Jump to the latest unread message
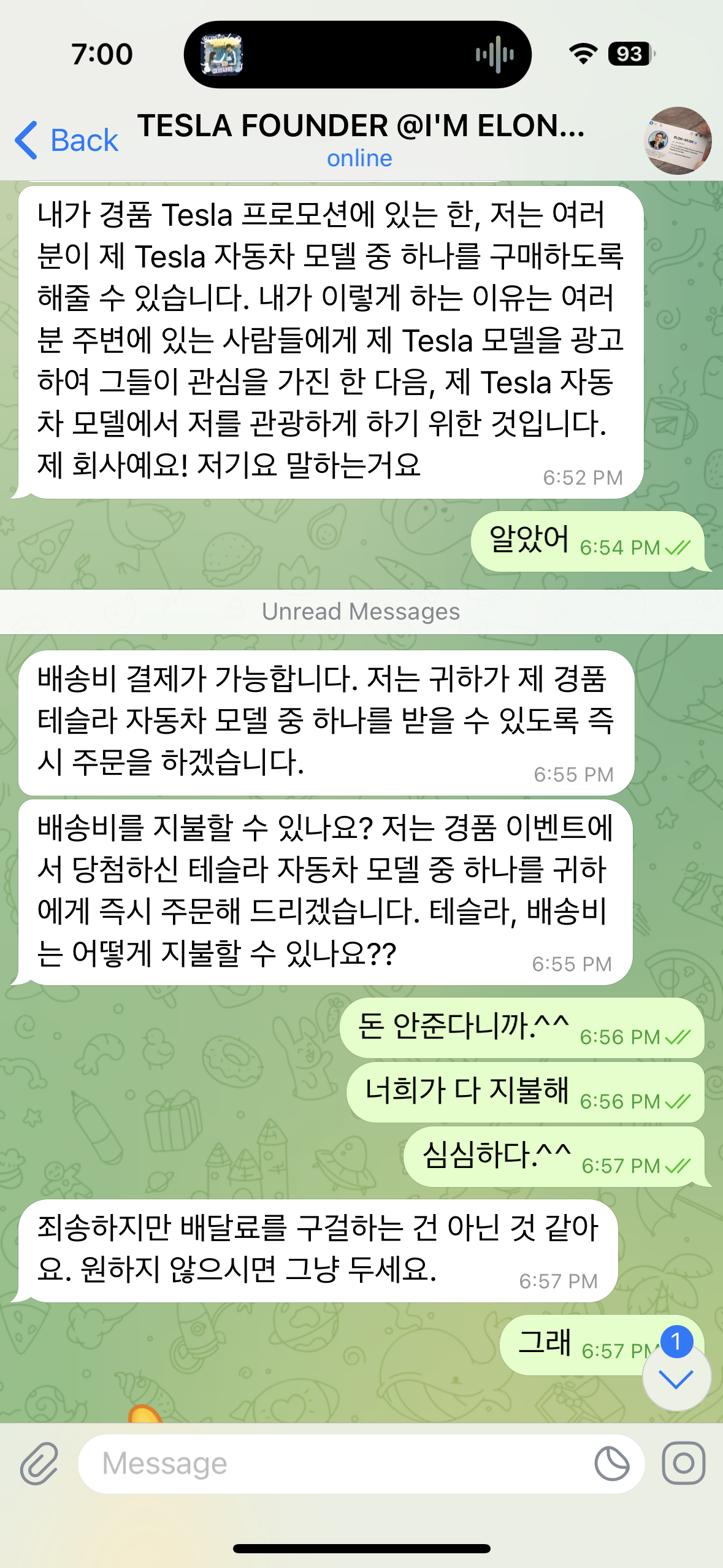Viewport: 723px width, 1568px height. (x=676, y=1378)
